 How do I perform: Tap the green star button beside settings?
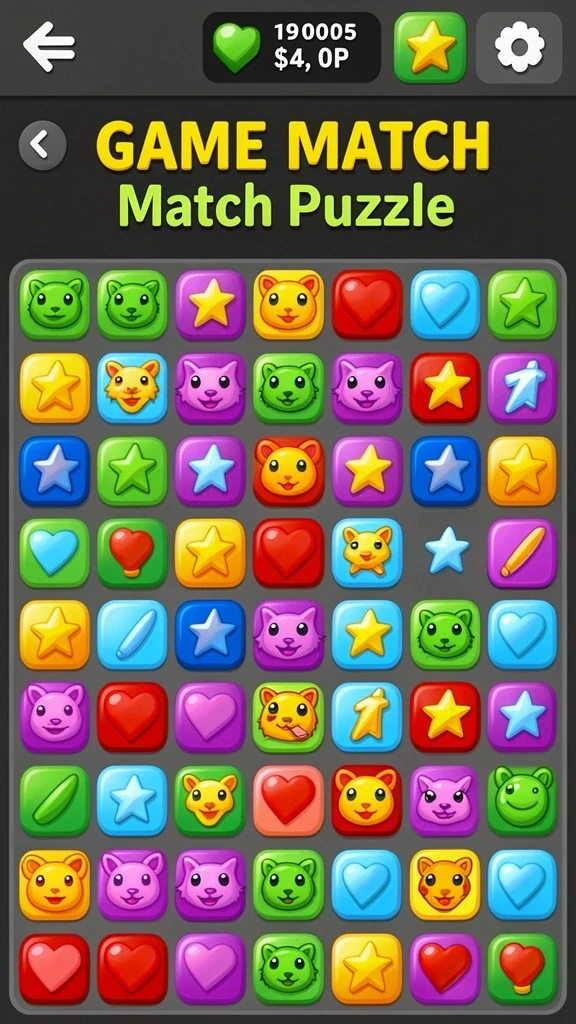[430, 48]
